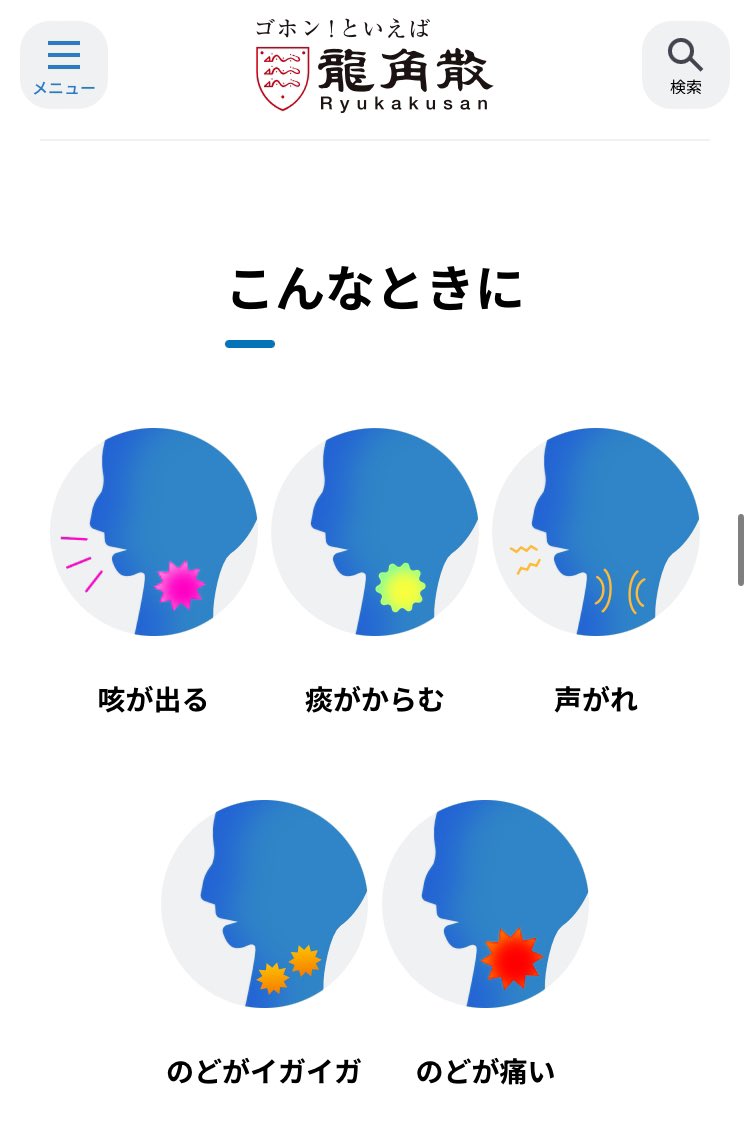Open the 検索 search button
Viewport: 750px width, 1122px height.
[x=685, y=66]
